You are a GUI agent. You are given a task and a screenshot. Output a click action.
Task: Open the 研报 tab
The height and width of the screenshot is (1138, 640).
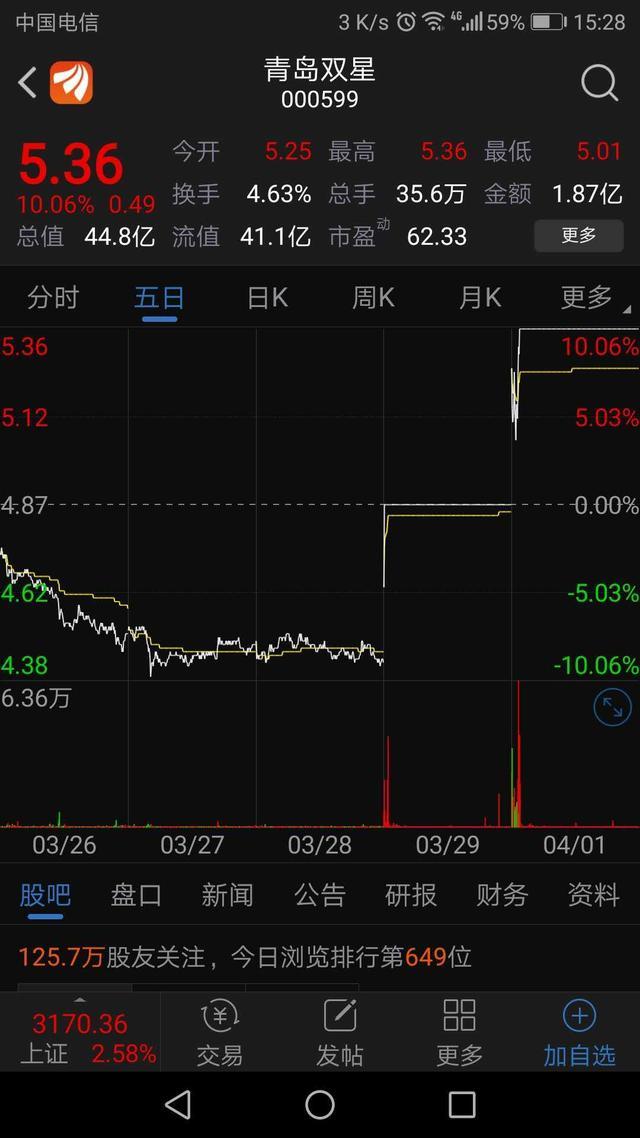[x=411, y=895]
